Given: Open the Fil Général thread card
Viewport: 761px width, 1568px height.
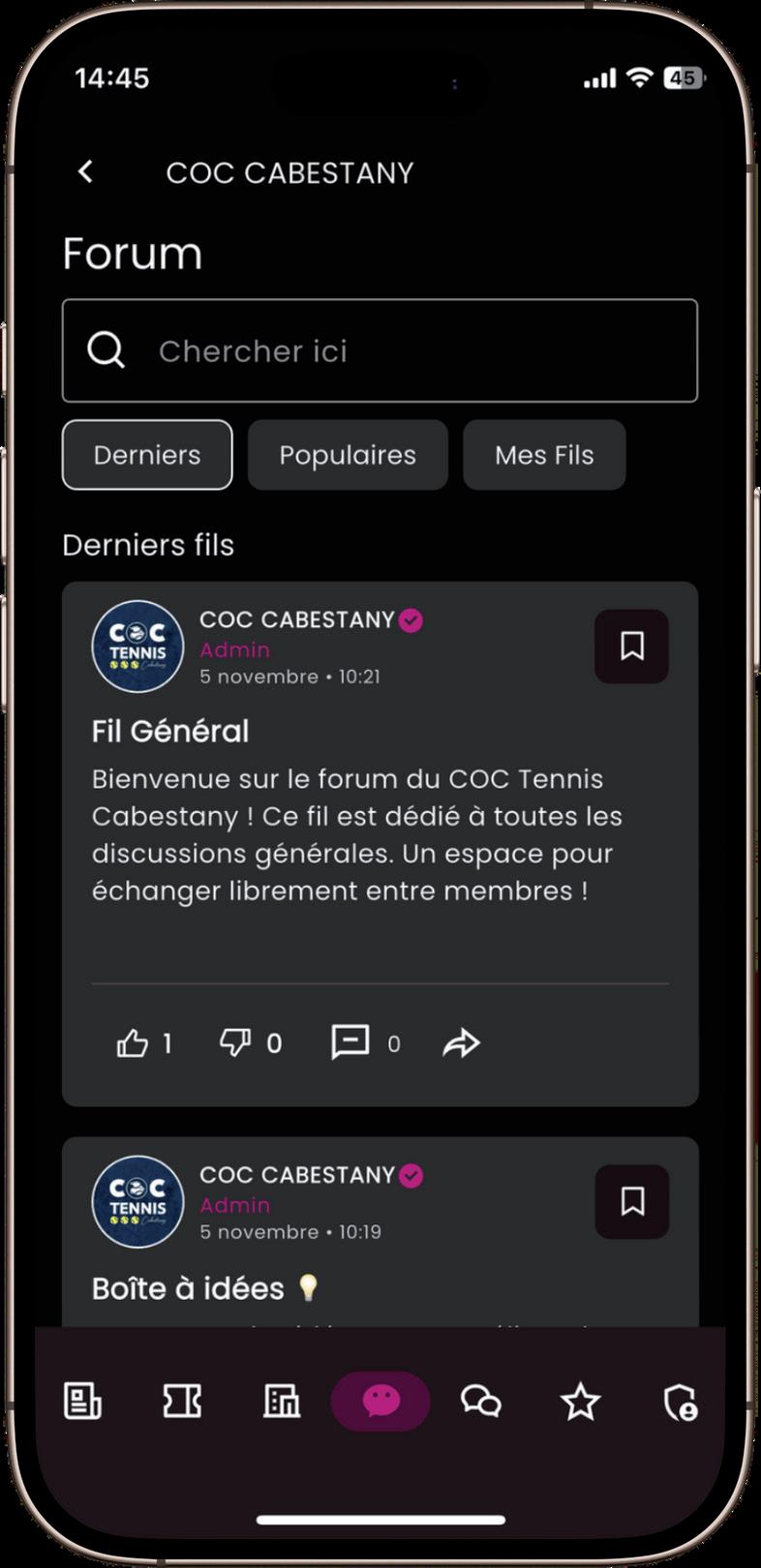Looking at the screenshot, I should click(380, 843).
